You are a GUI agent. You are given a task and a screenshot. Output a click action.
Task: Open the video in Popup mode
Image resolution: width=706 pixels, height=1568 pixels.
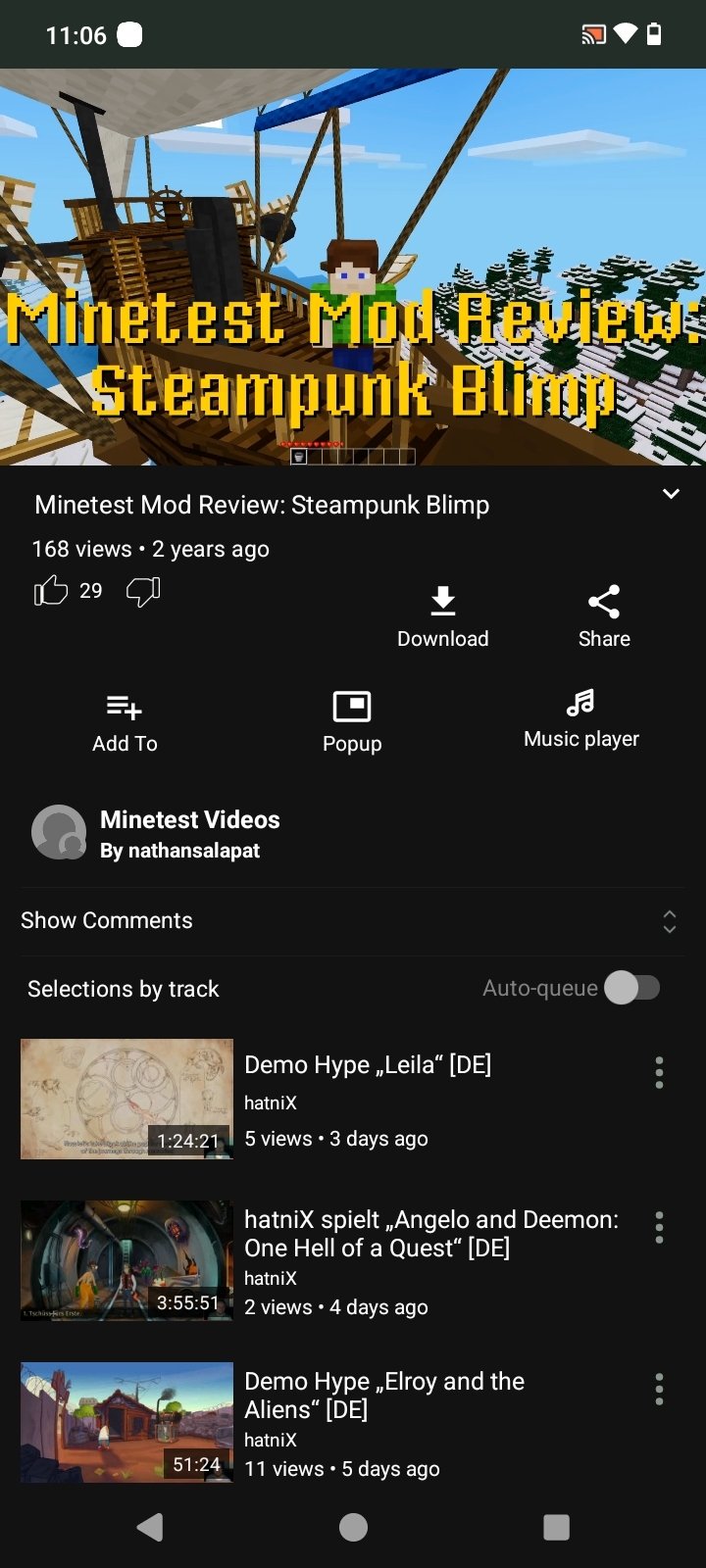pos(352,722)
